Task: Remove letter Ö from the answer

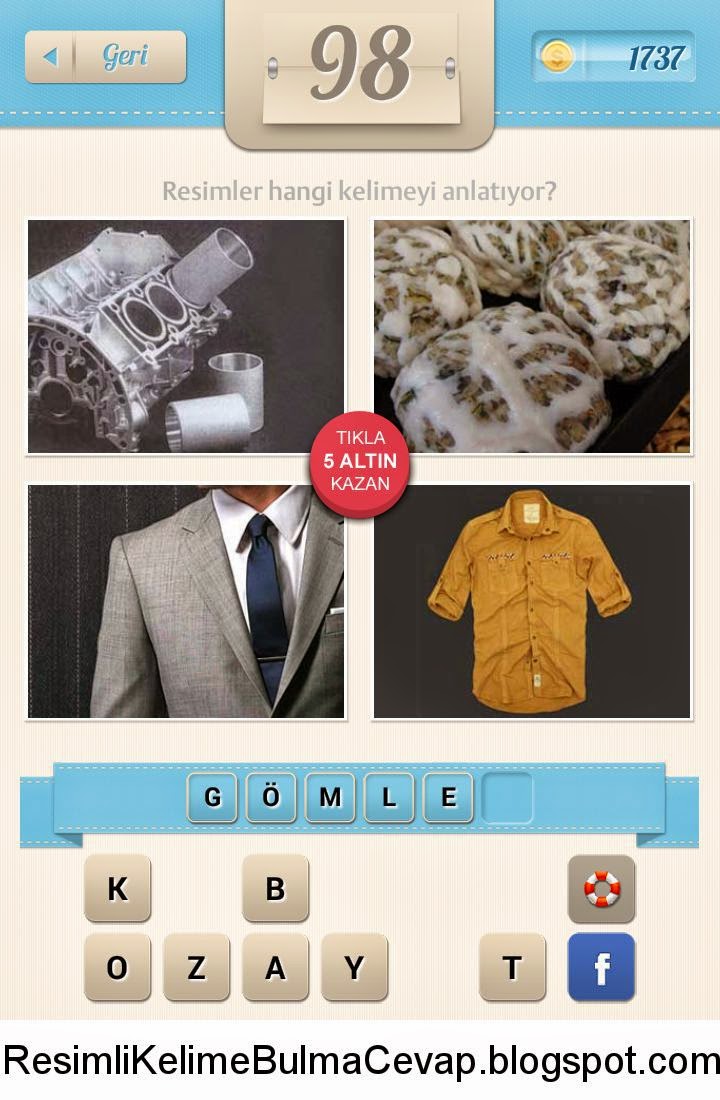Action: tap(271, 797)
